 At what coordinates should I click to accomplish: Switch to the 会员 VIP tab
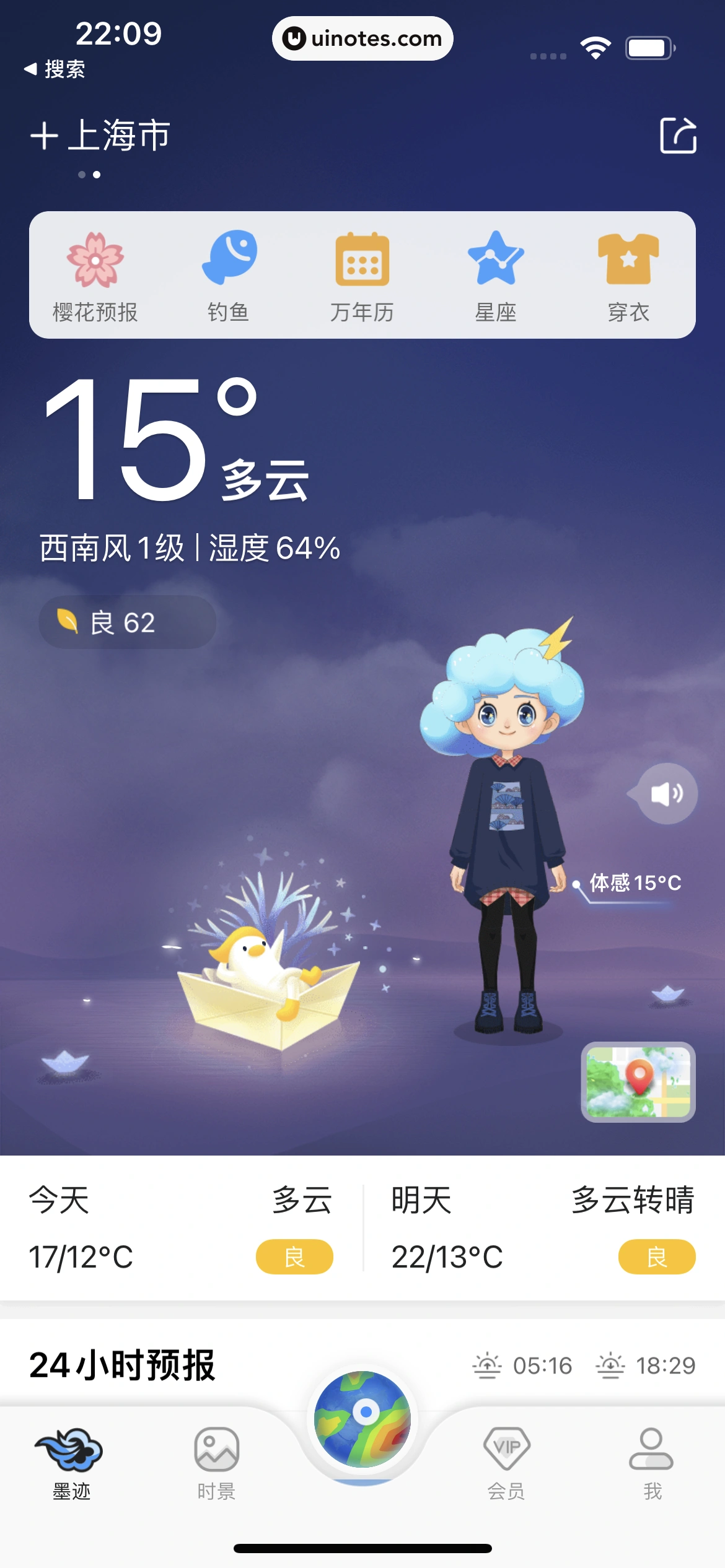506,1463
